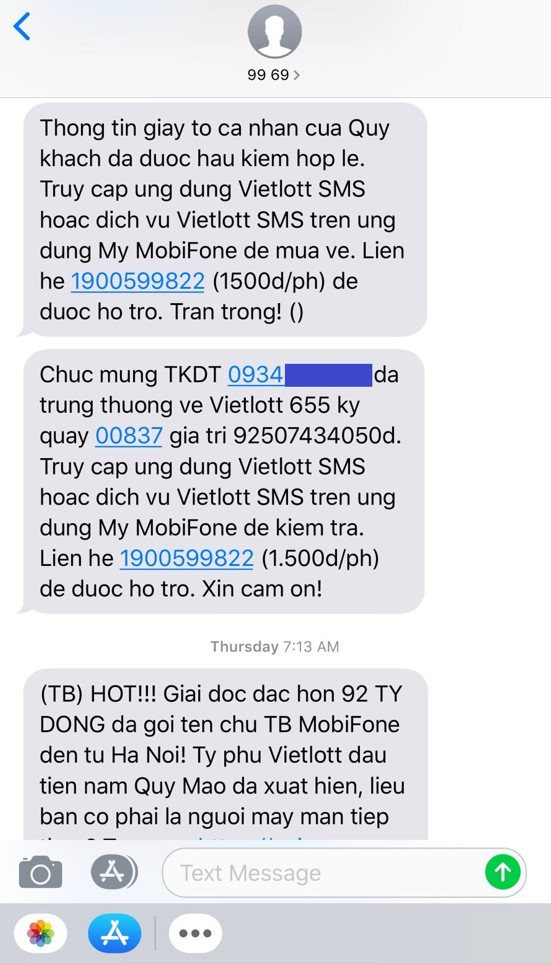
Task: Open the Photos iMessage app
Action: (41, 933)
